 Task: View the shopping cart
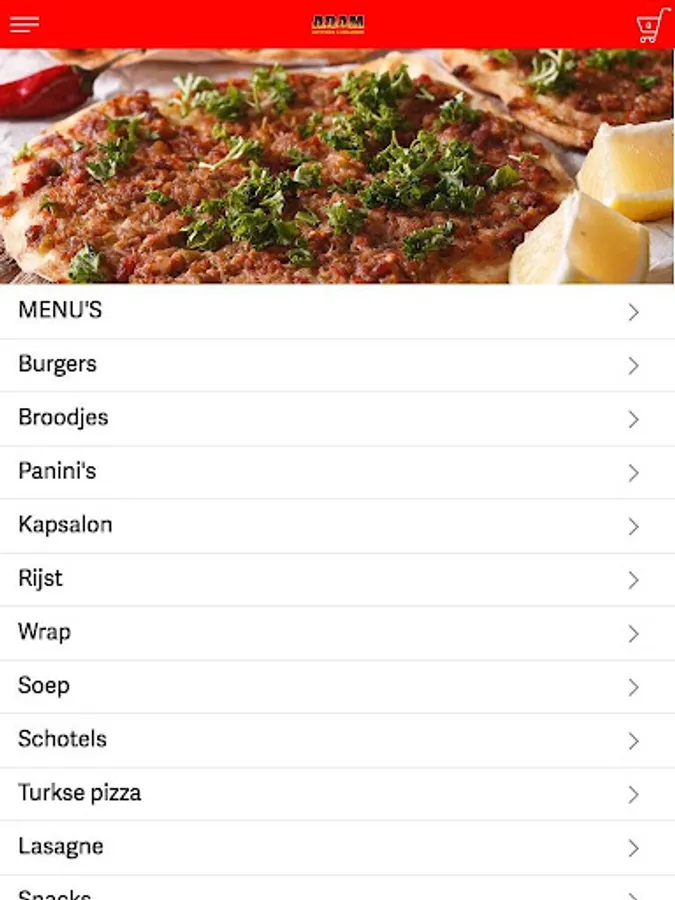click(x=651, y=25)
